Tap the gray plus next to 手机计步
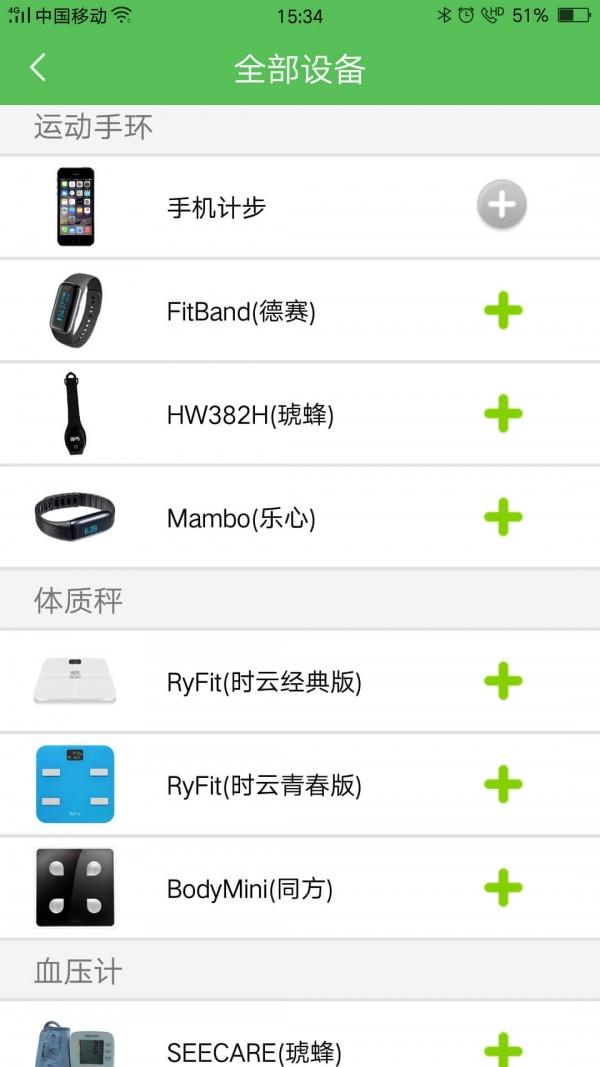 [501, 206]
